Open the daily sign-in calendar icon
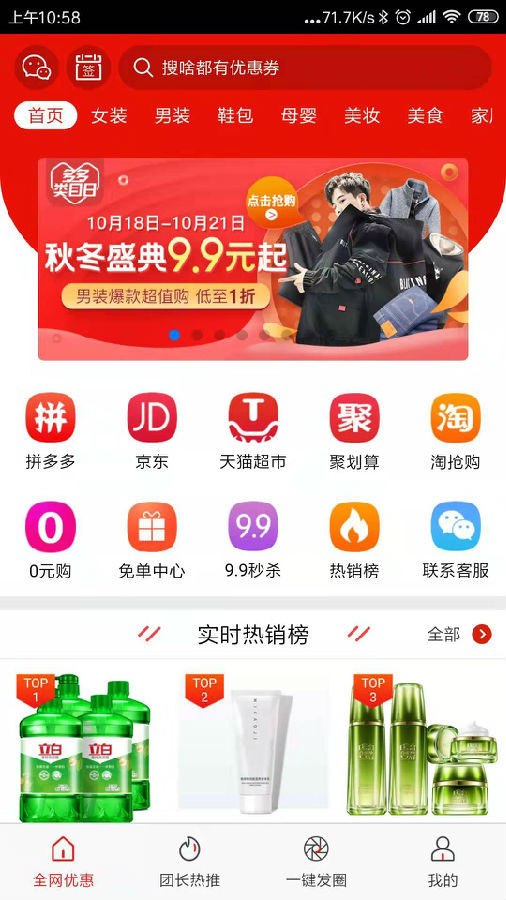 coord(88,68)
